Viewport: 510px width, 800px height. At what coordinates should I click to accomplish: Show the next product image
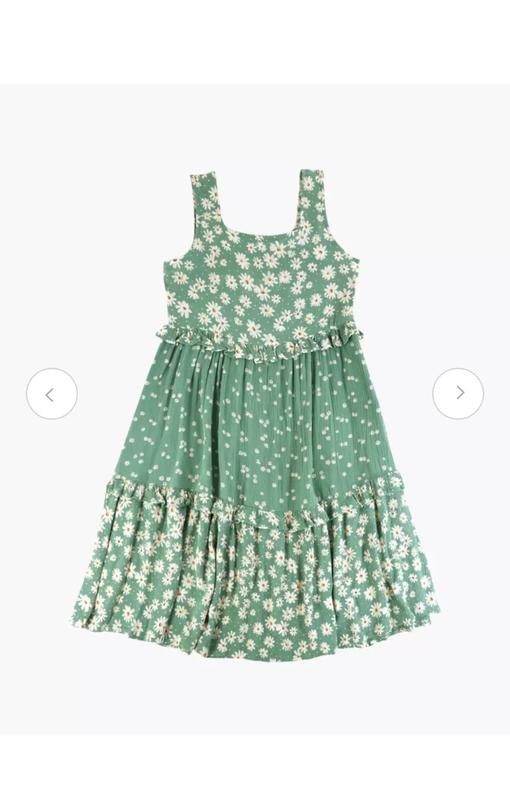tap(458, 393)
